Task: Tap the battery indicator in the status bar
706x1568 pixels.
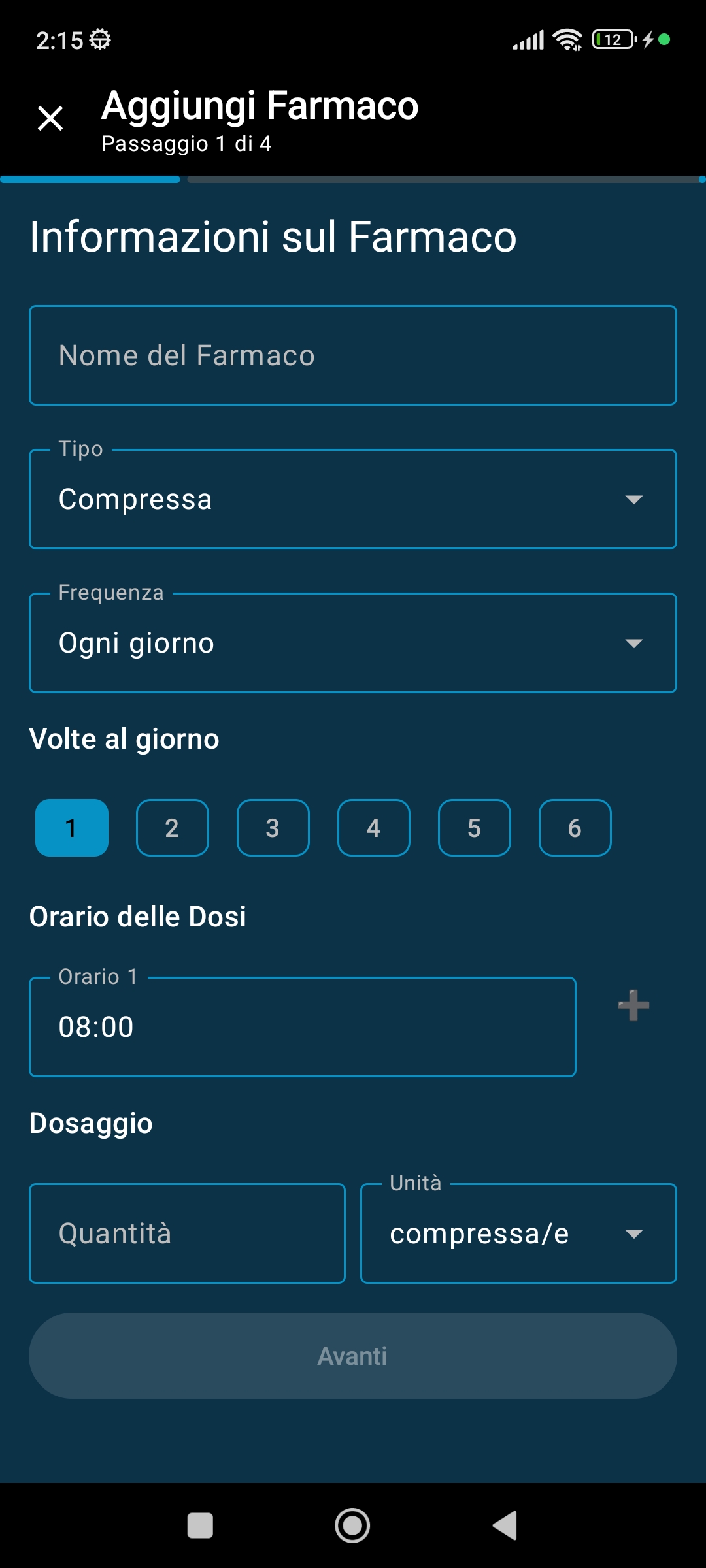Action: [x=613, y=41]
